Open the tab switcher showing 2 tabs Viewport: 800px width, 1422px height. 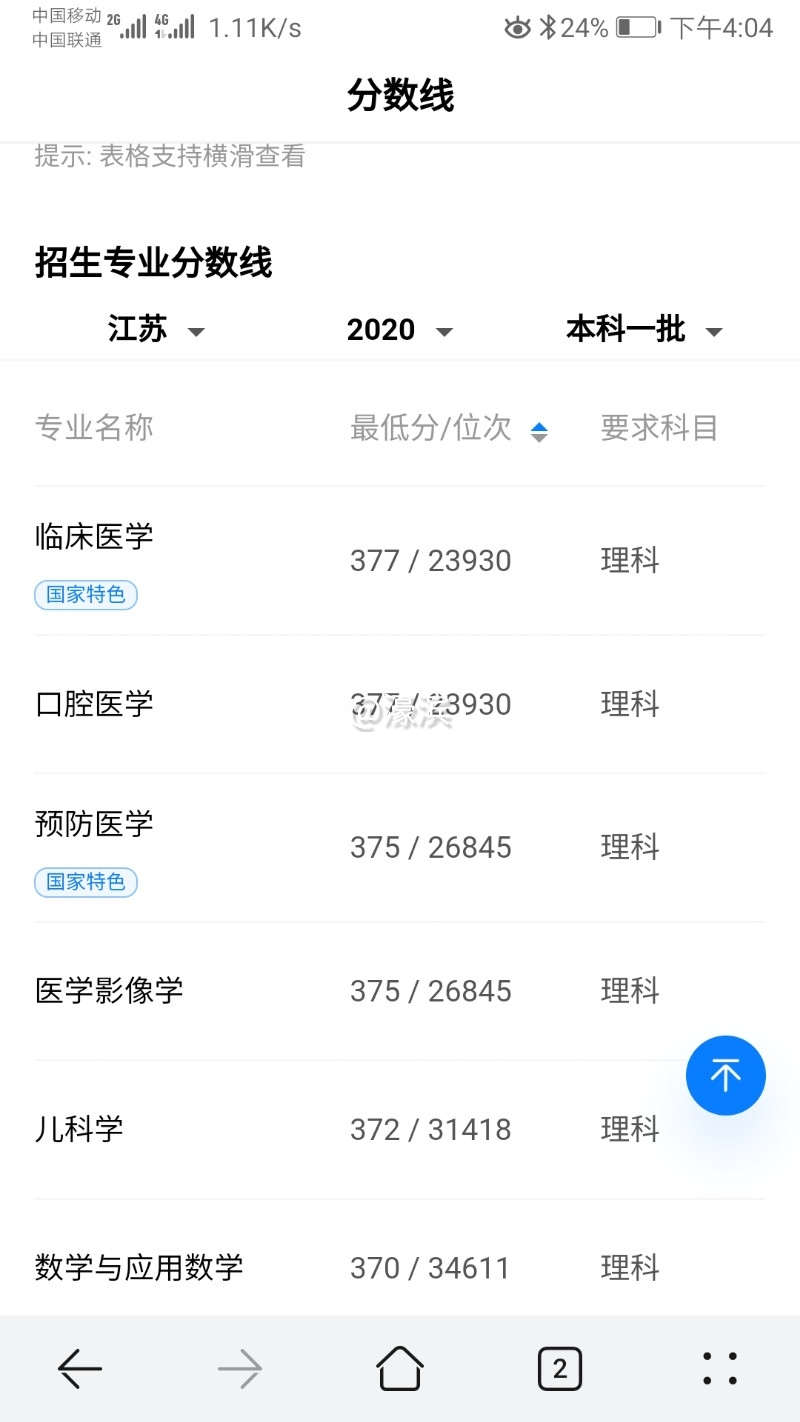[560, 1368]
